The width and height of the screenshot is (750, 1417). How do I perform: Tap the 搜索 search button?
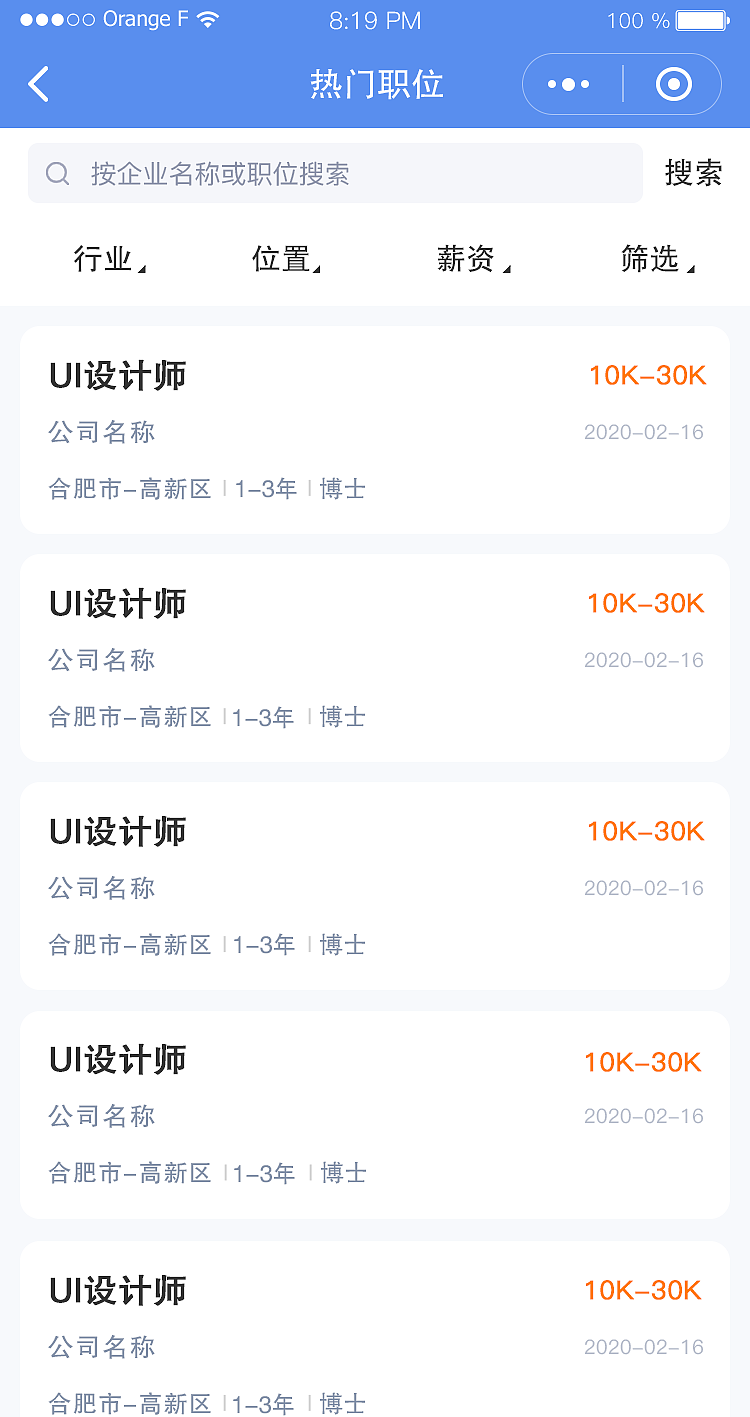(694, 173)
